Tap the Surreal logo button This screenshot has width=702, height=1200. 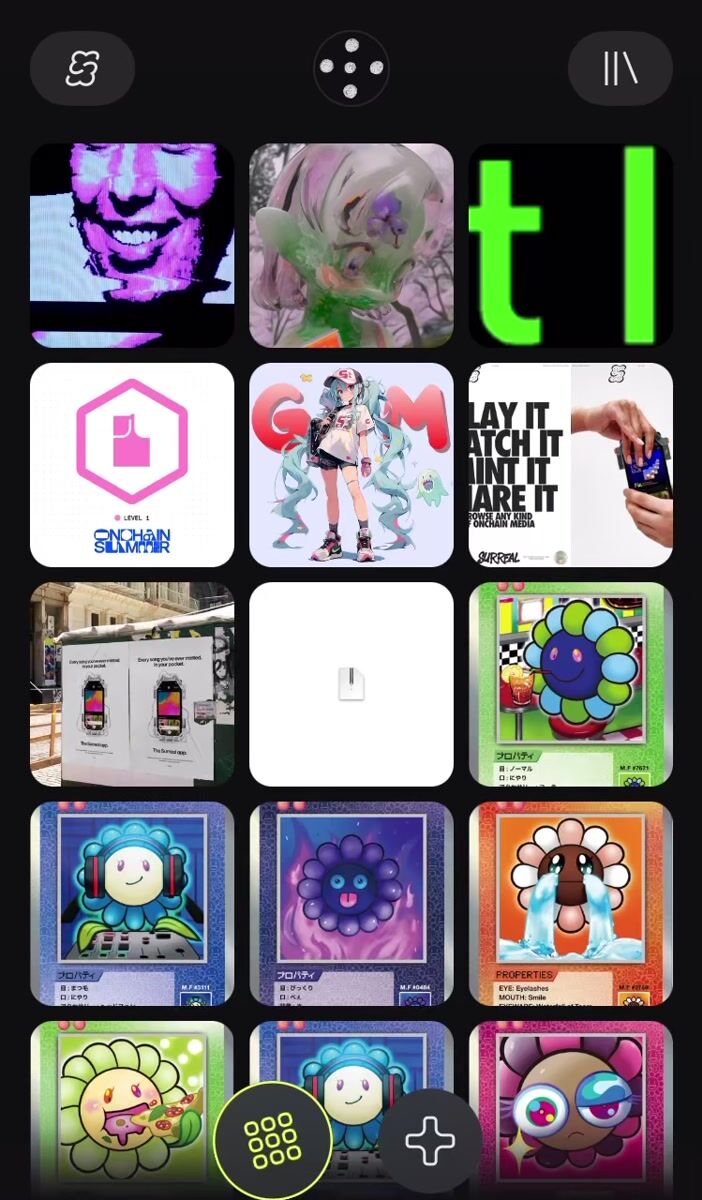82,68
